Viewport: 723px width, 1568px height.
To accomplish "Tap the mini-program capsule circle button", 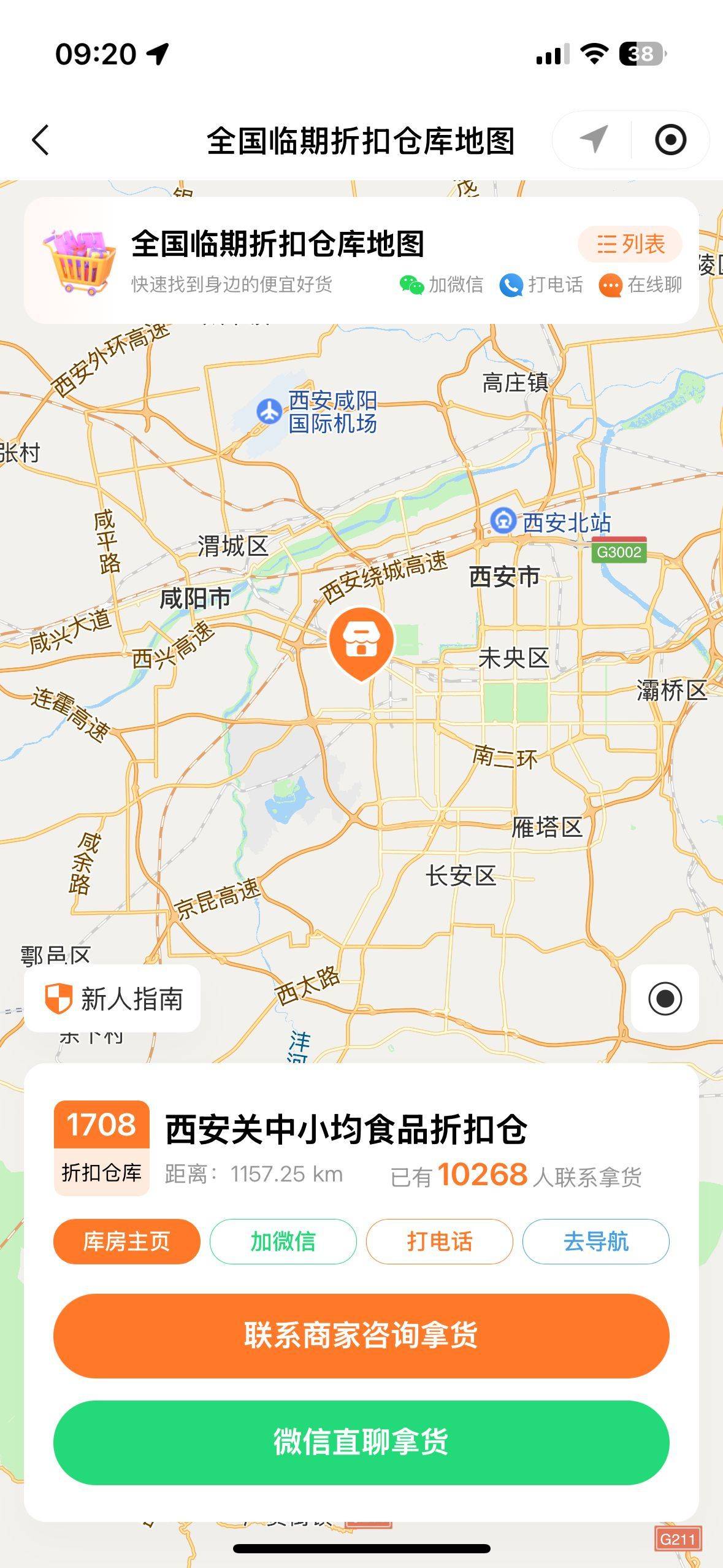I will [x=670, y=140].
